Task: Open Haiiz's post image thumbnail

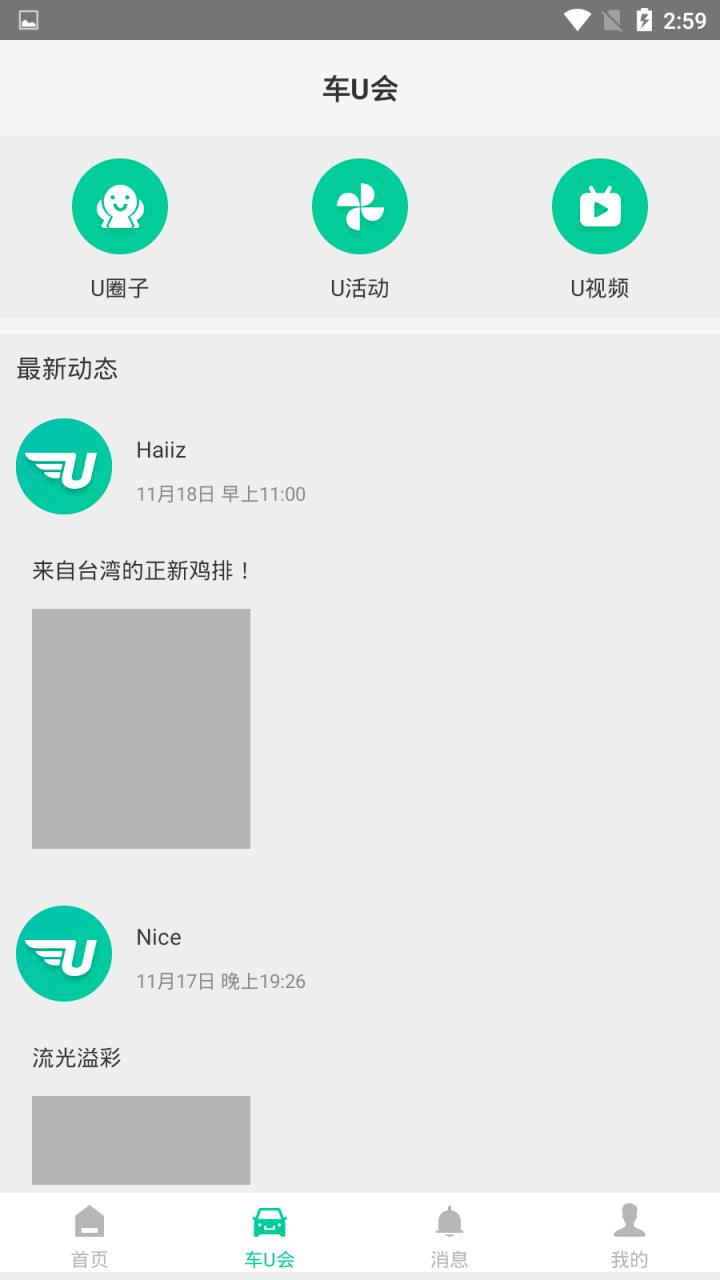Action: 140,728
